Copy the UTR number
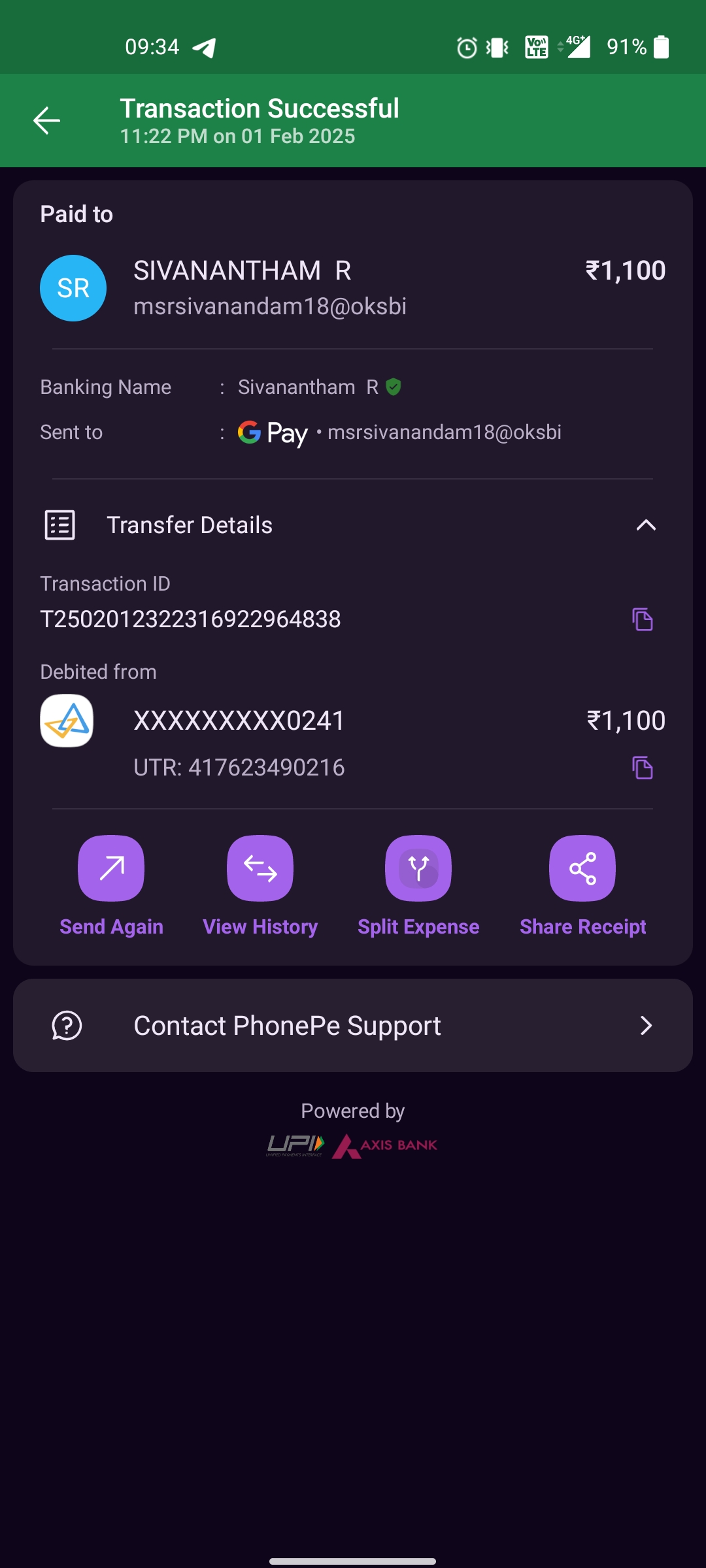The height and width of the screenshot is (1568, 706). coord(642,768)
